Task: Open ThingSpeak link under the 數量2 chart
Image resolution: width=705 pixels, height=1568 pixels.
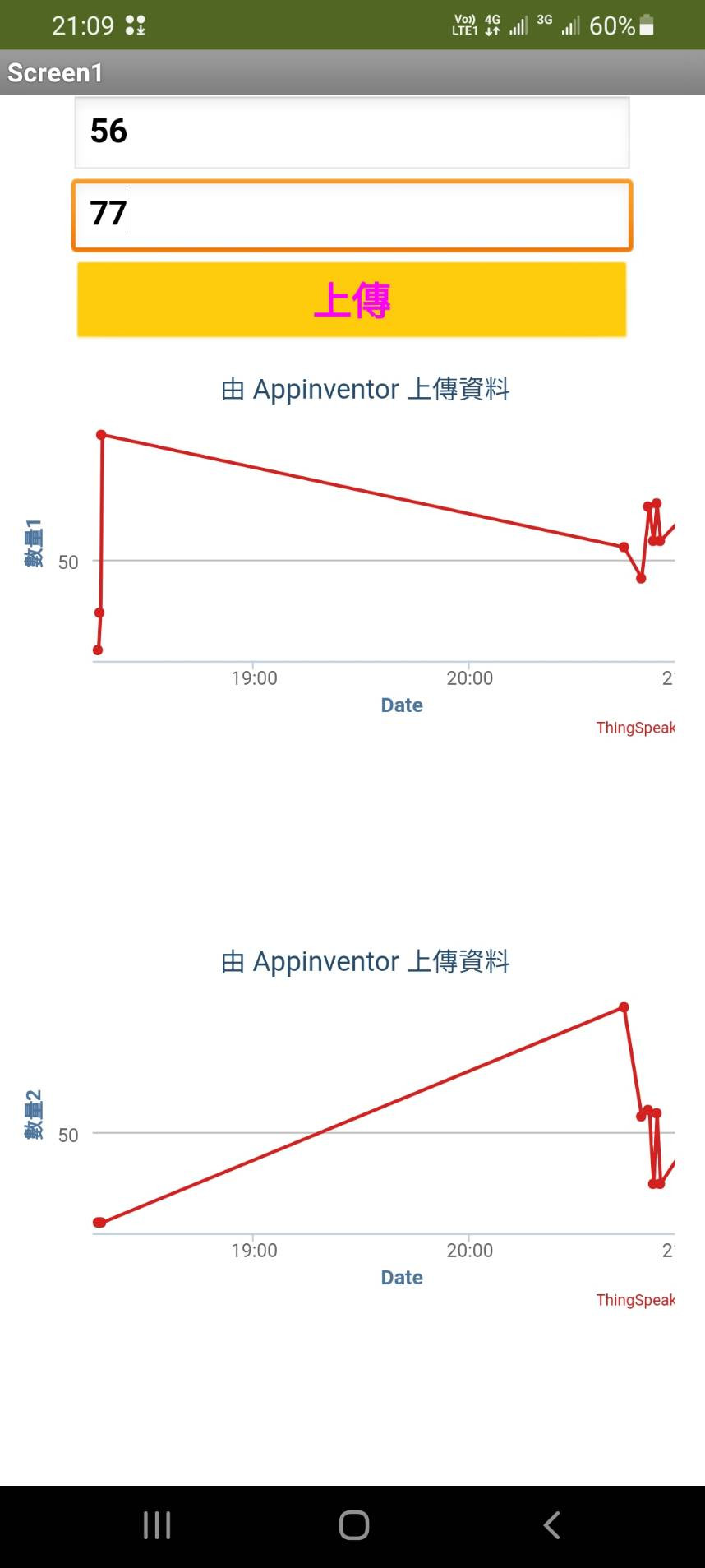Action: tap(634, 1300)
